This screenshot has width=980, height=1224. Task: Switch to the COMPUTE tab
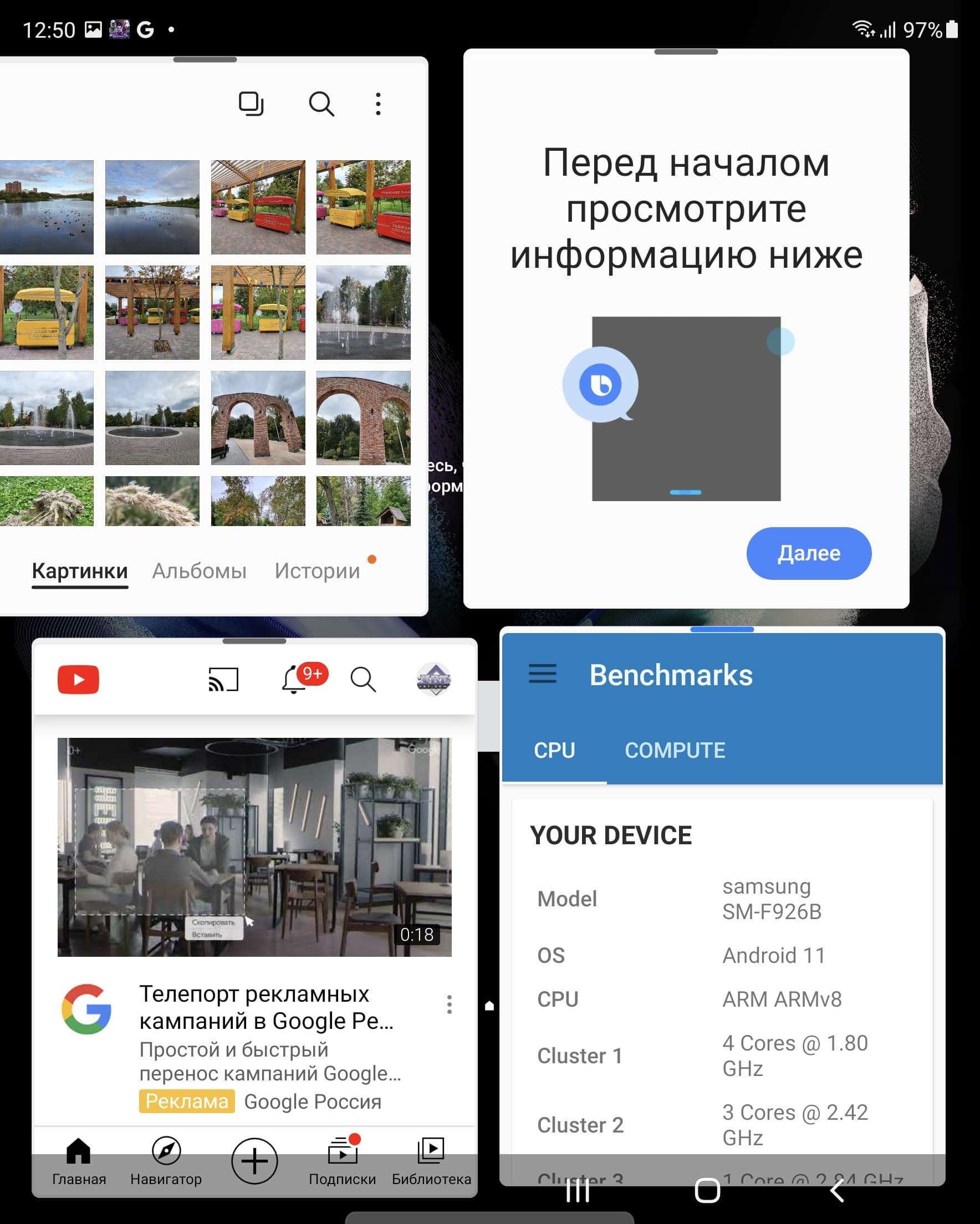tap(675, 750)
